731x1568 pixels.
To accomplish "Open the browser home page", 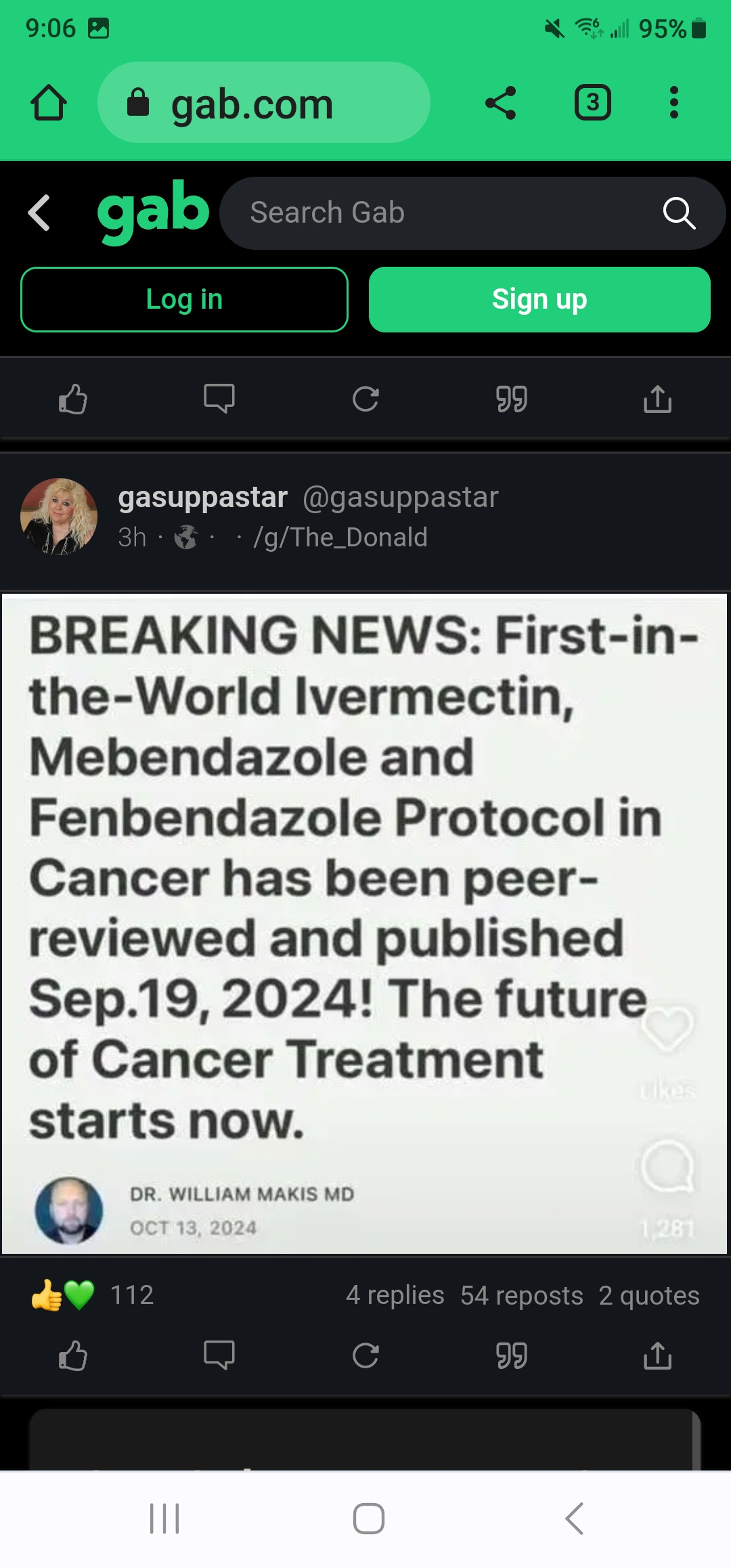I will [49, 103].
